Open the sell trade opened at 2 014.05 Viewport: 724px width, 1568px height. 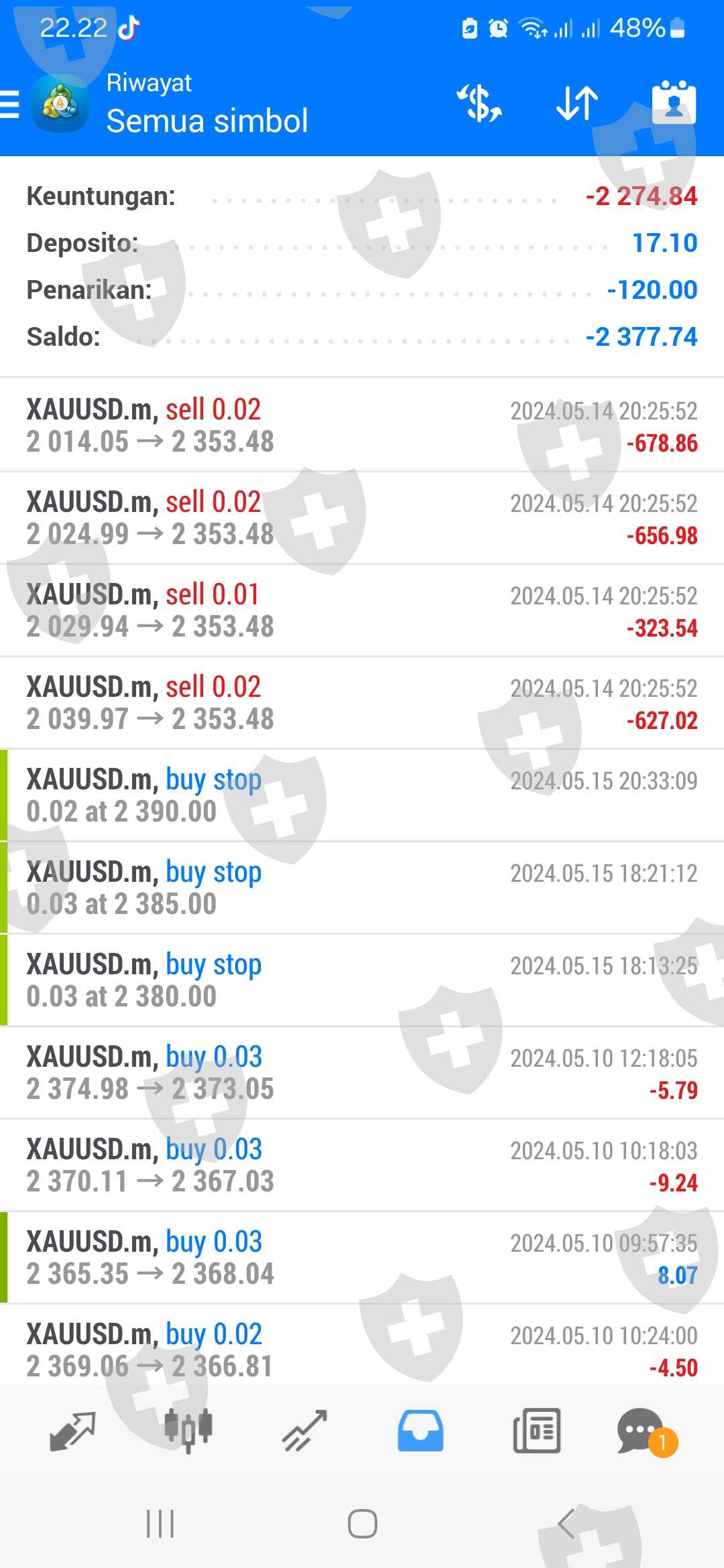[362, 426]
